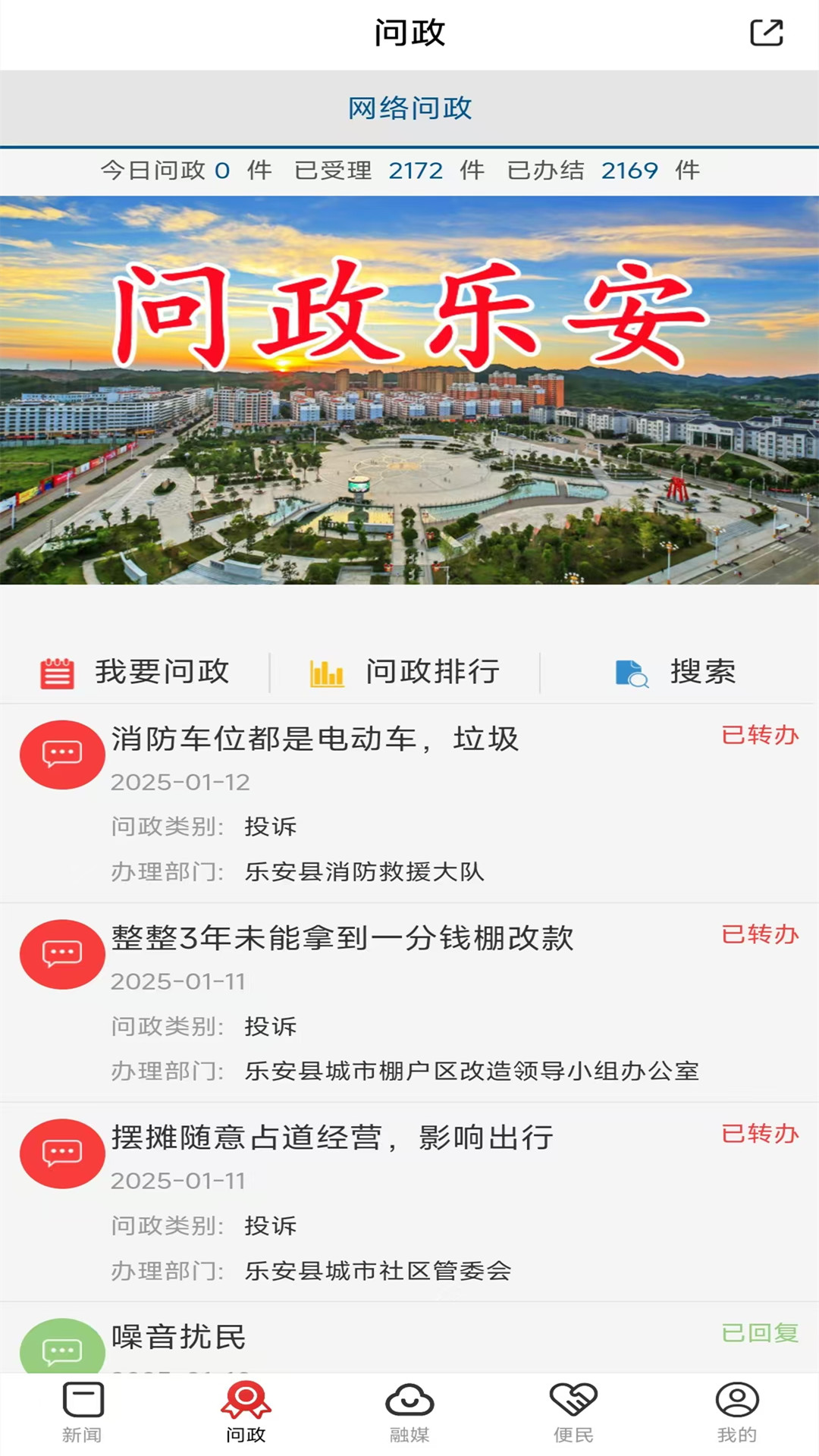
Task: Tap the red speech bubble beside 消防车位都是电动车
Action: click(x=63, y=755)
